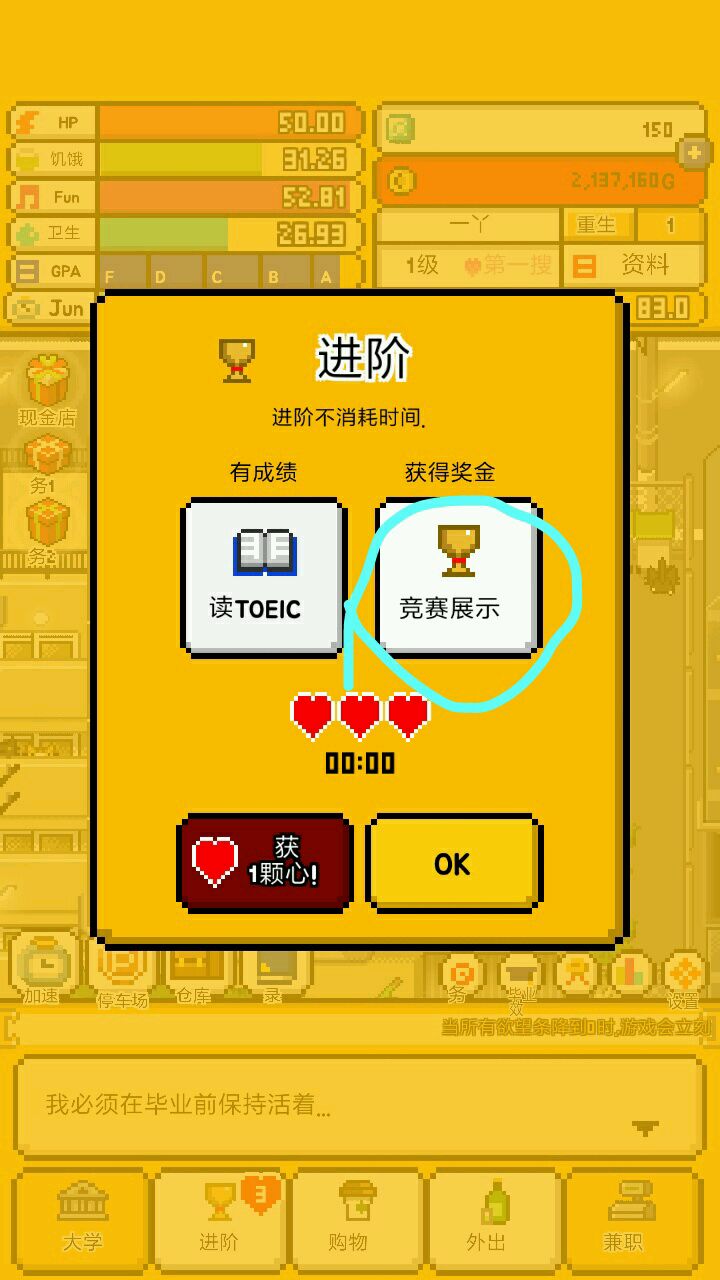
Task: Tap the 获1颗心 heart button
Action: (x=264, y=862)
